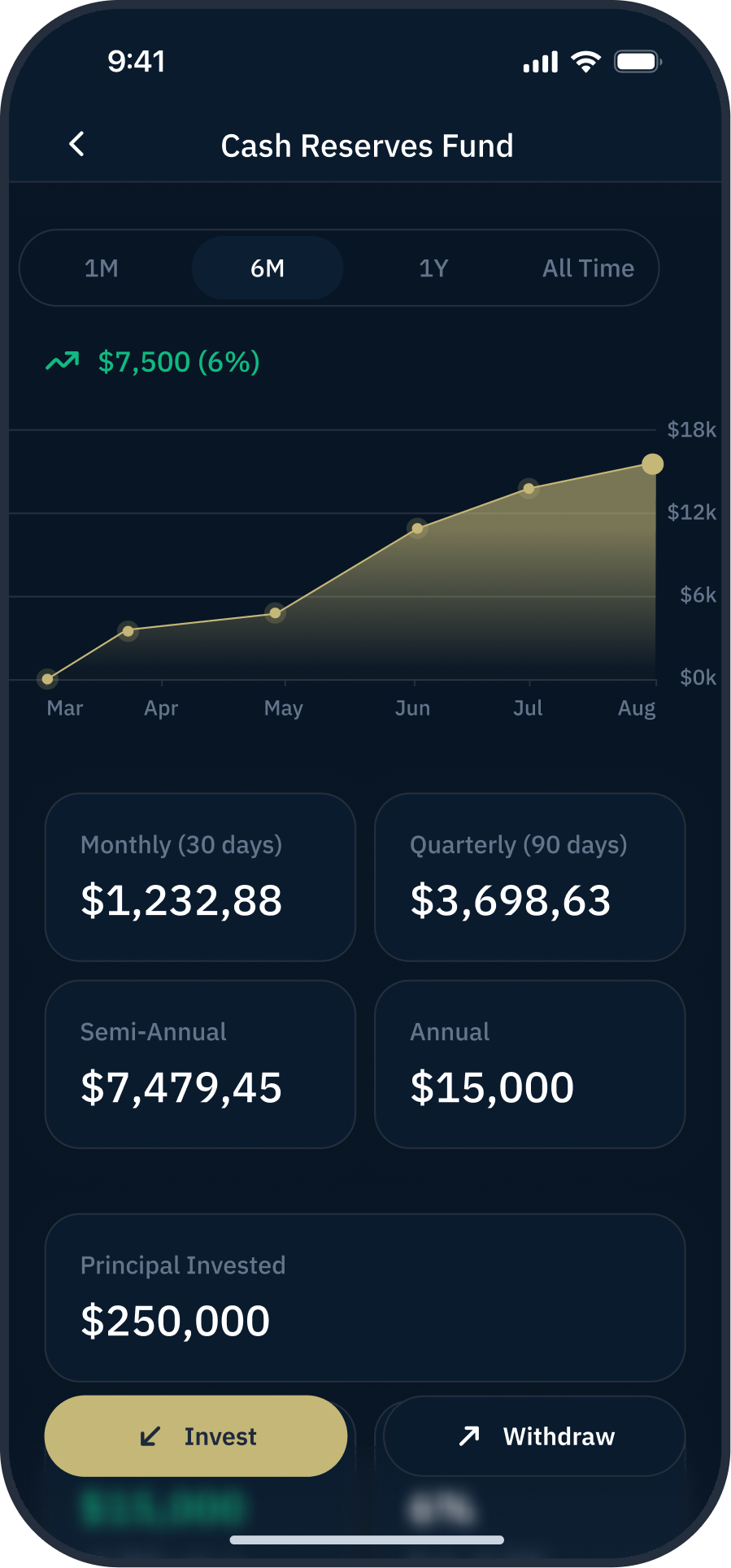Viewport: 731px width, 1568px height.
Task: Tap the Invest button
Action: tap(195, 1436)
